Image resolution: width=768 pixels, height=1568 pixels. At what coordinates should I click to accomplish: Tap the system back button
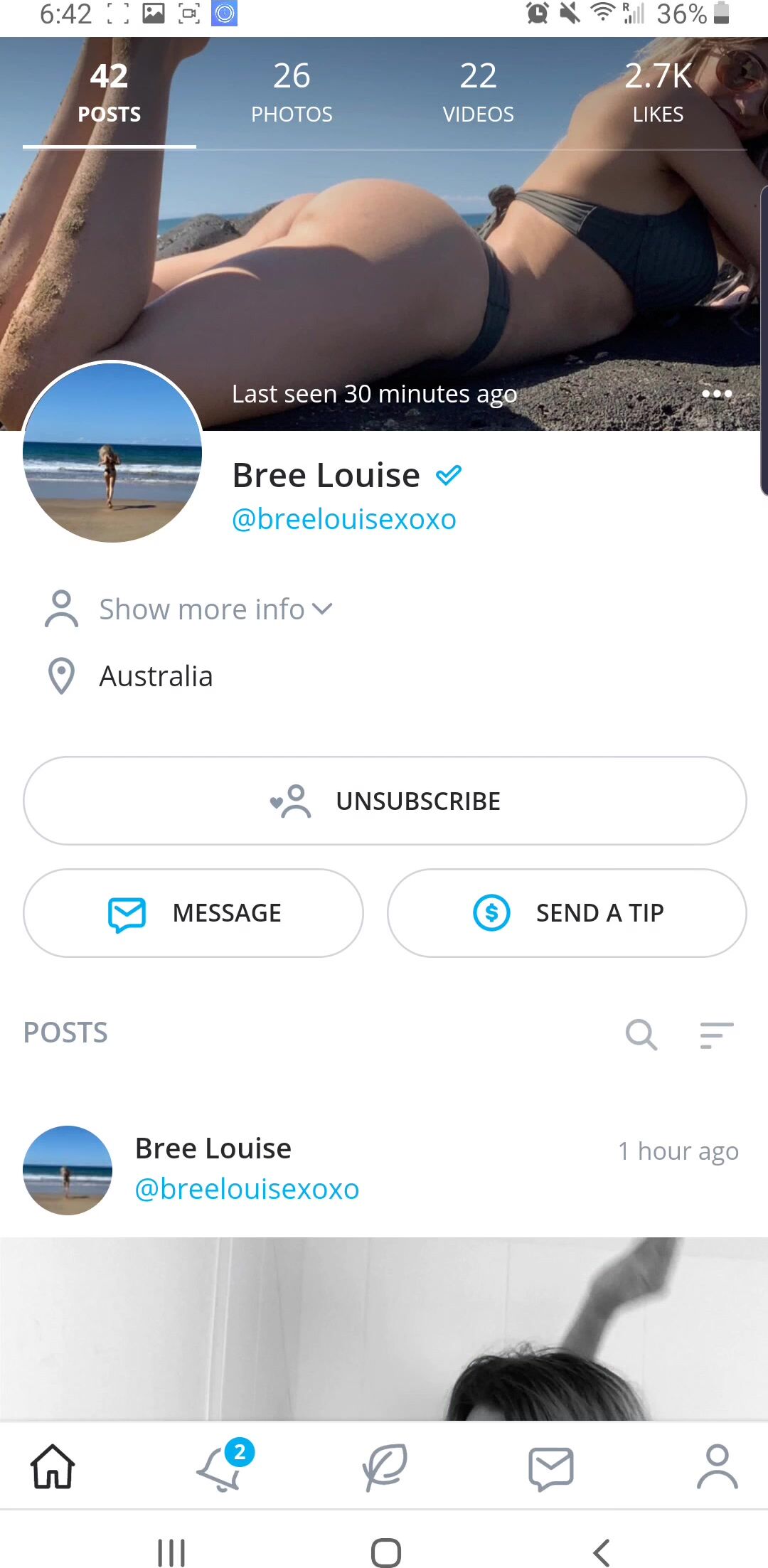(x=602, y=1552)
